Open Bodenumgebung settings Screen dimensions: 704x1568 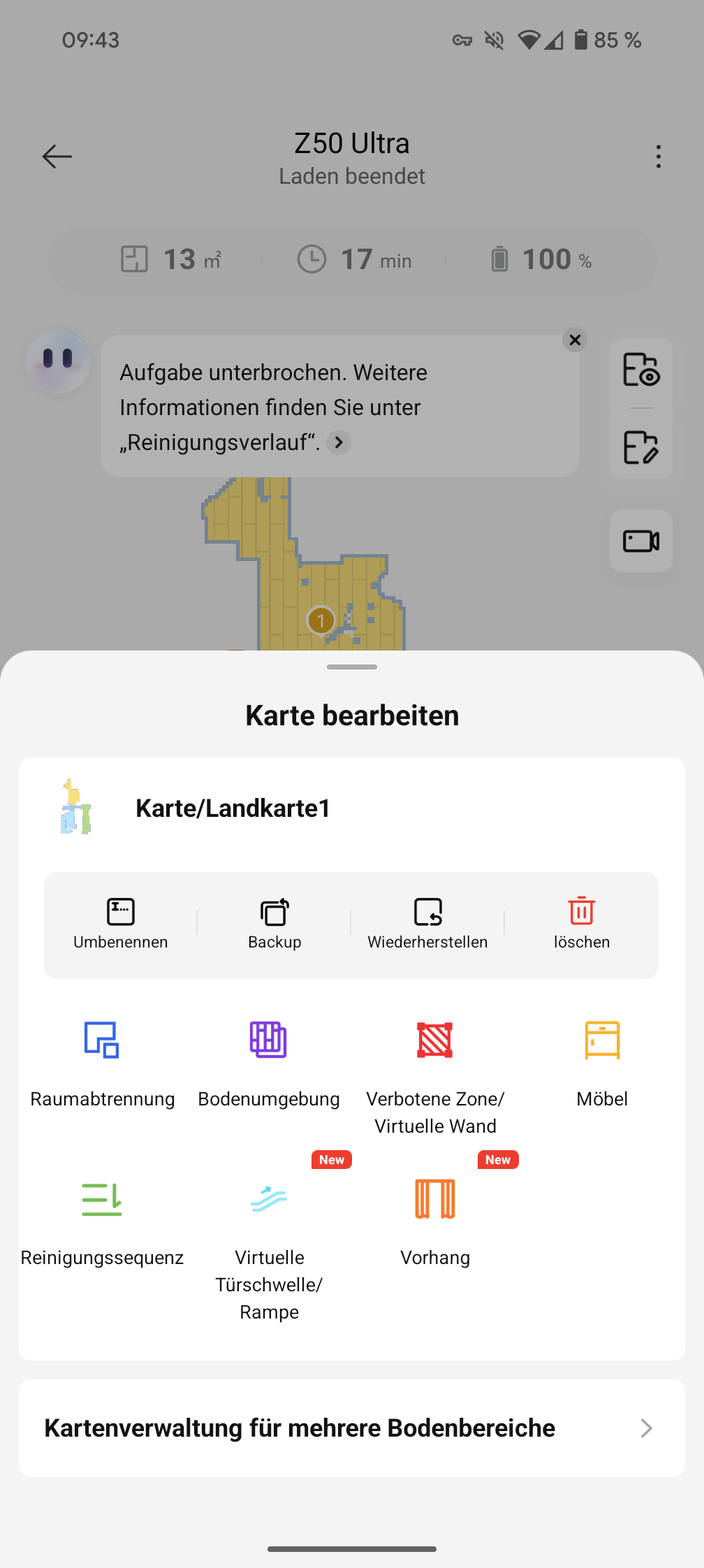269,1064
